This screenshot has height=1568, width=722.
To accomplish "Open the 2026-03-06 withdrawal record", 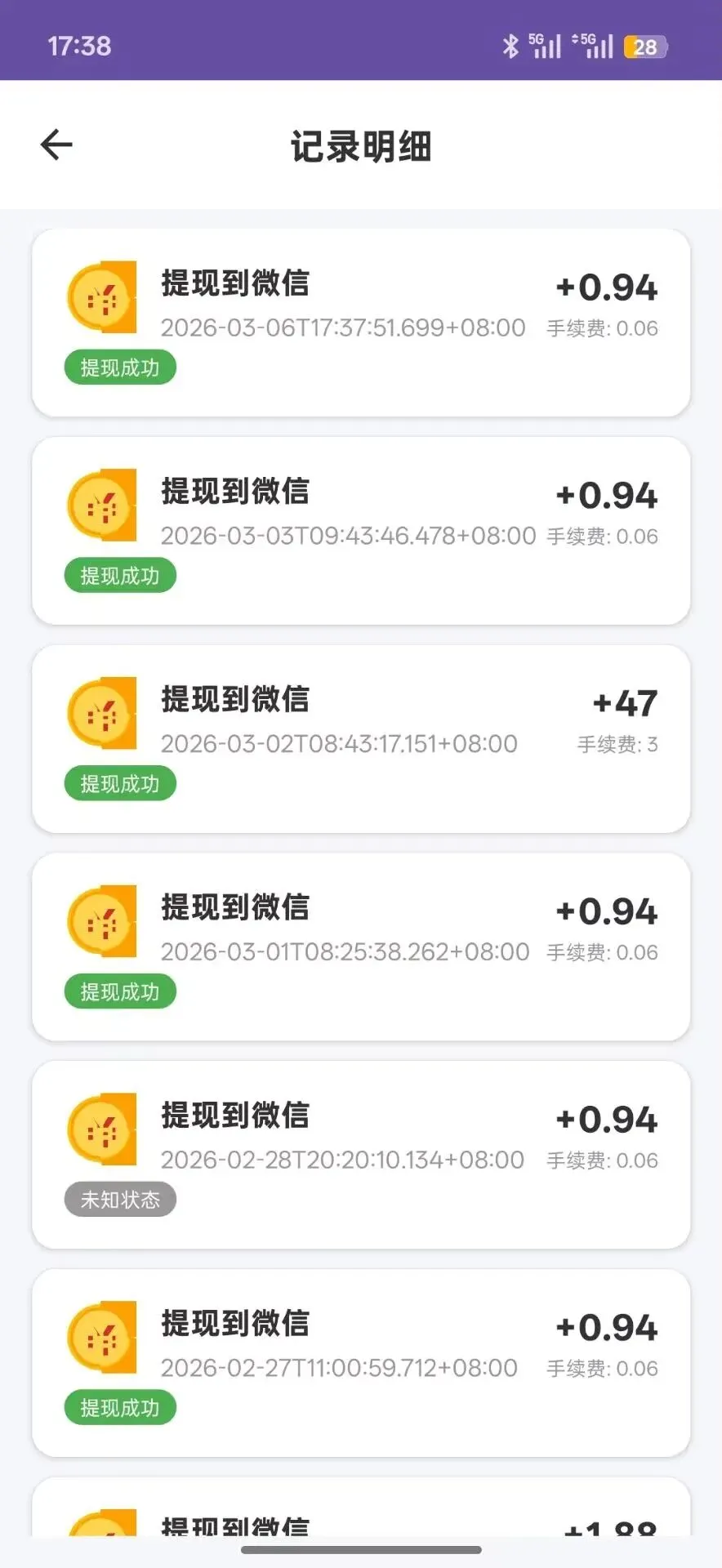I will [360, 323].
